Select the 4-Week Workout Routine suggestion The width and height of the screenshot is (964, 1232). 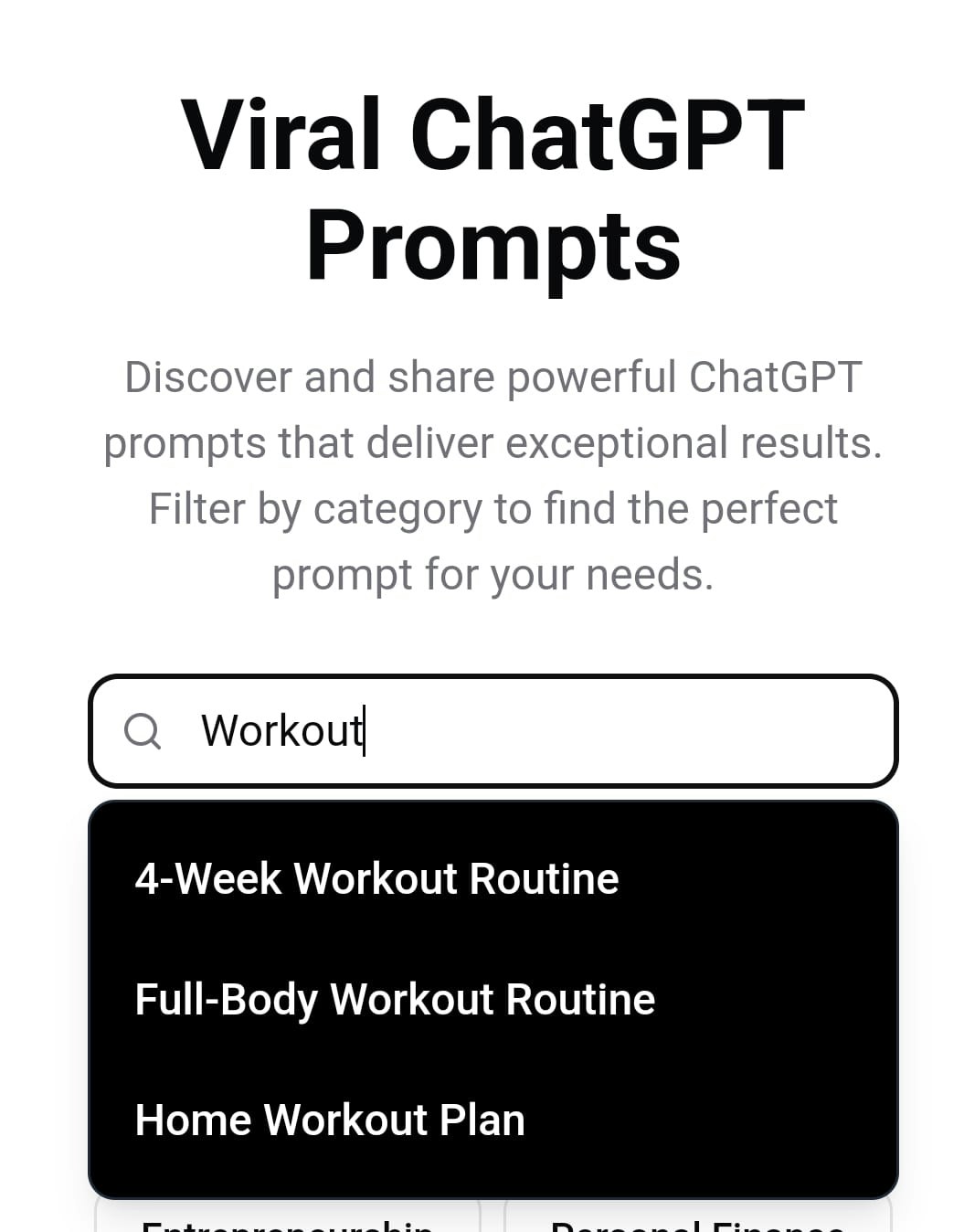[x=493, y=878]
